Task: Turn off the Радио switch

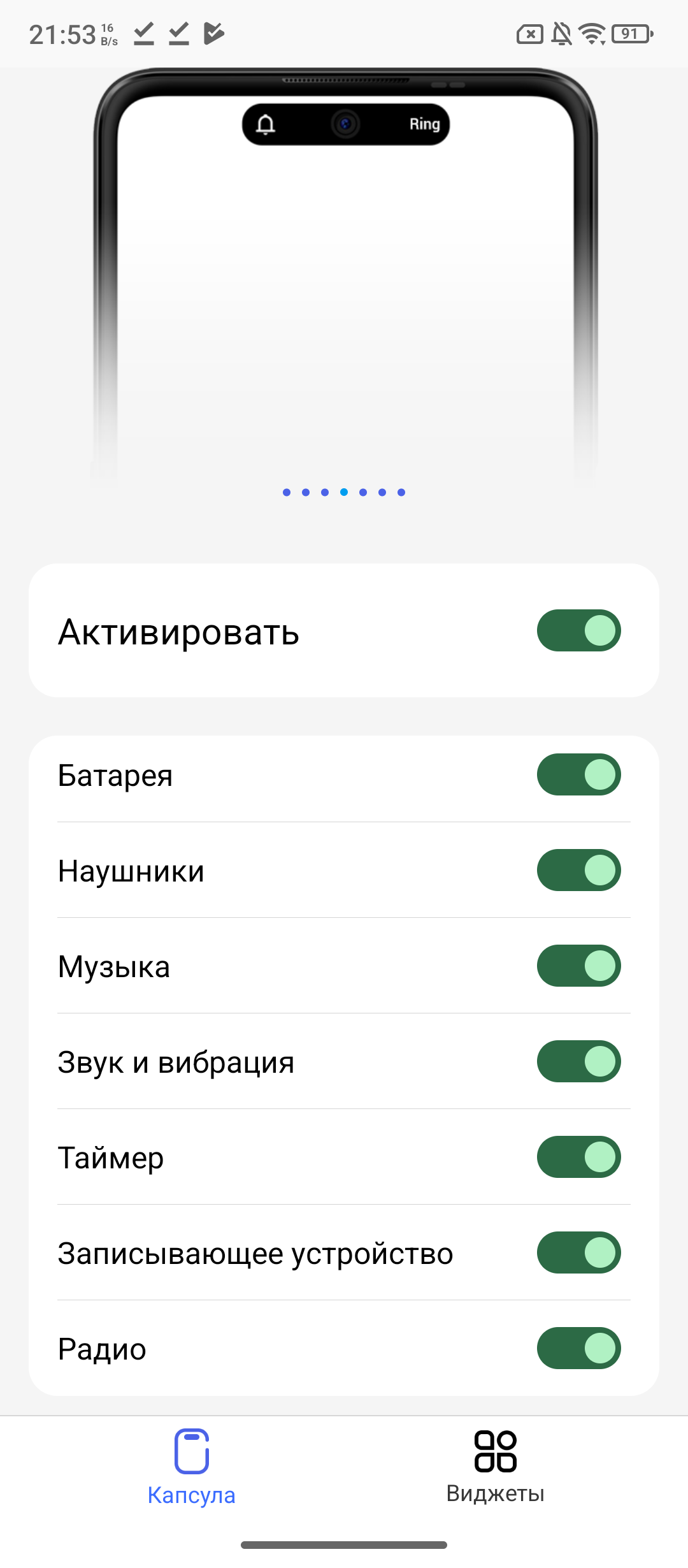Action: pyautogui.click(x=578, y=1348)
